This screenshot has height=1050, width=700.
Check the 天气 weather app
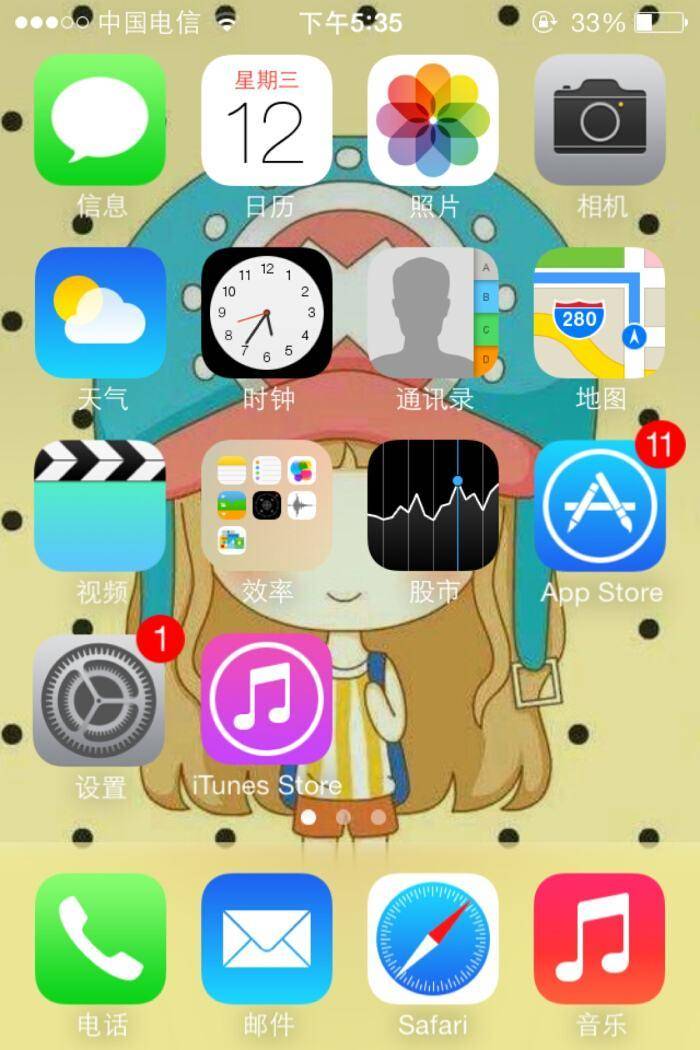coord(100,313)
